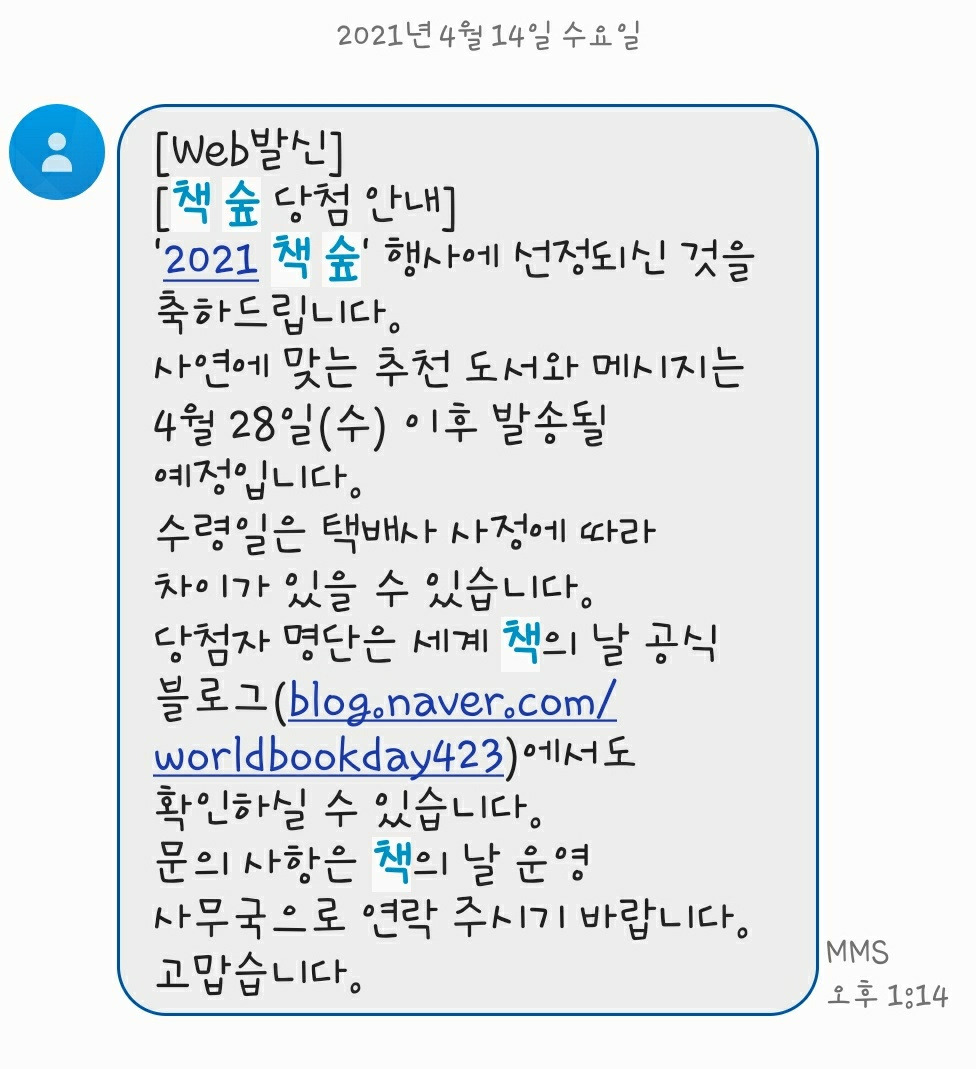Screen dimensions: 976x1069
Task: Tap the underlined 2021 link
Action: click(x=211, y=260)
